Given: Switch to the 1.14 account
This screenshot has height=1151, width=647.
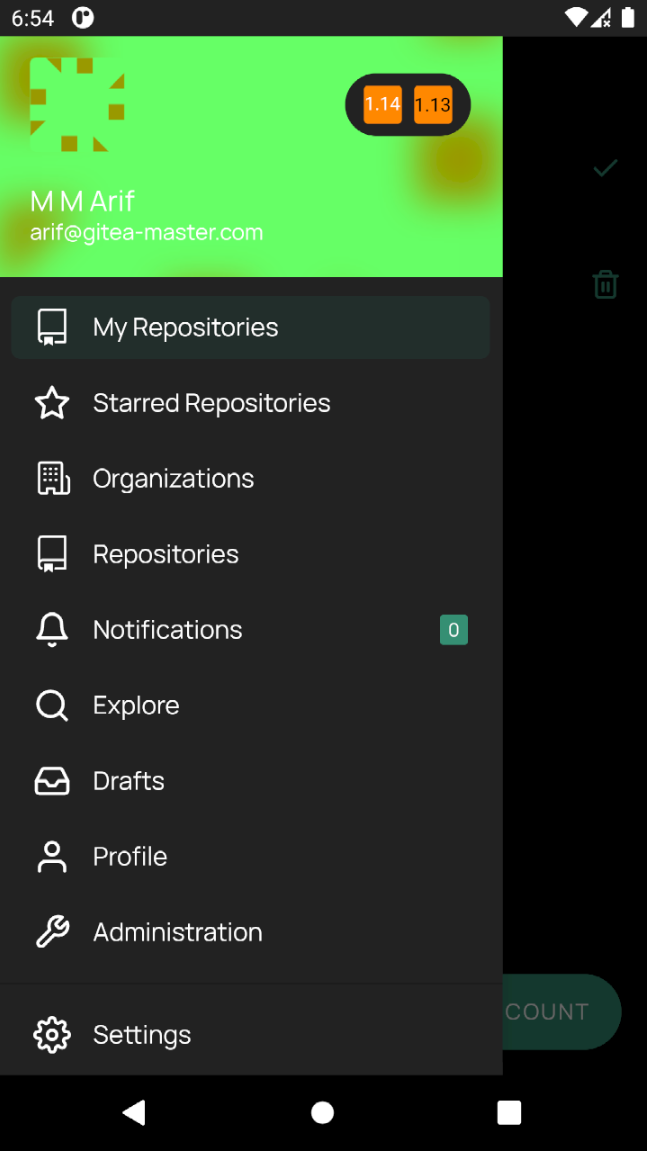Looking at the screenshot, I should [x=382, y=105].
